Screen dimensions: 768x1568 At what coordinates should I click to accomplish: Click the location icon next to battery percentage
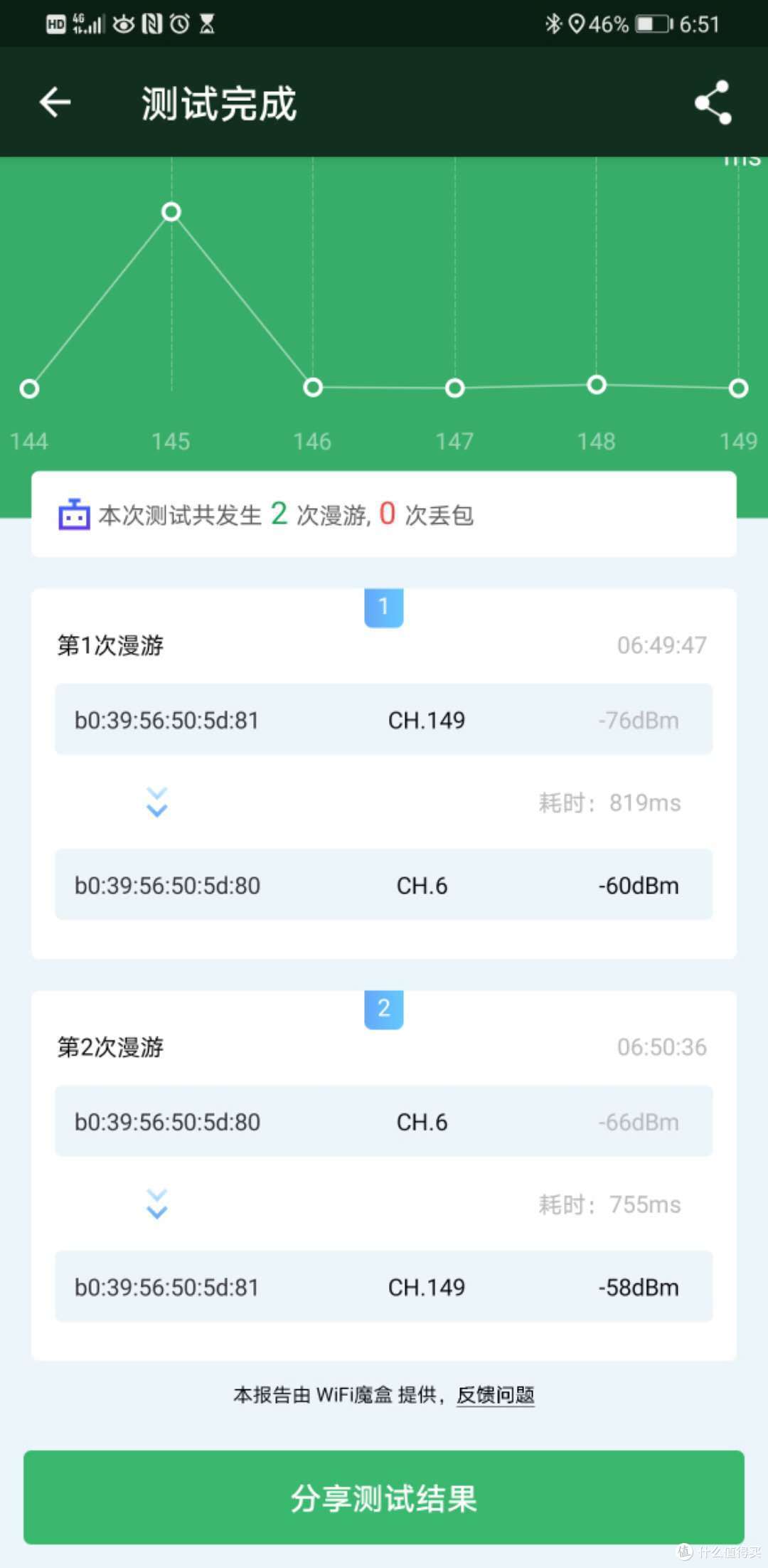click(x=577, y=23)
